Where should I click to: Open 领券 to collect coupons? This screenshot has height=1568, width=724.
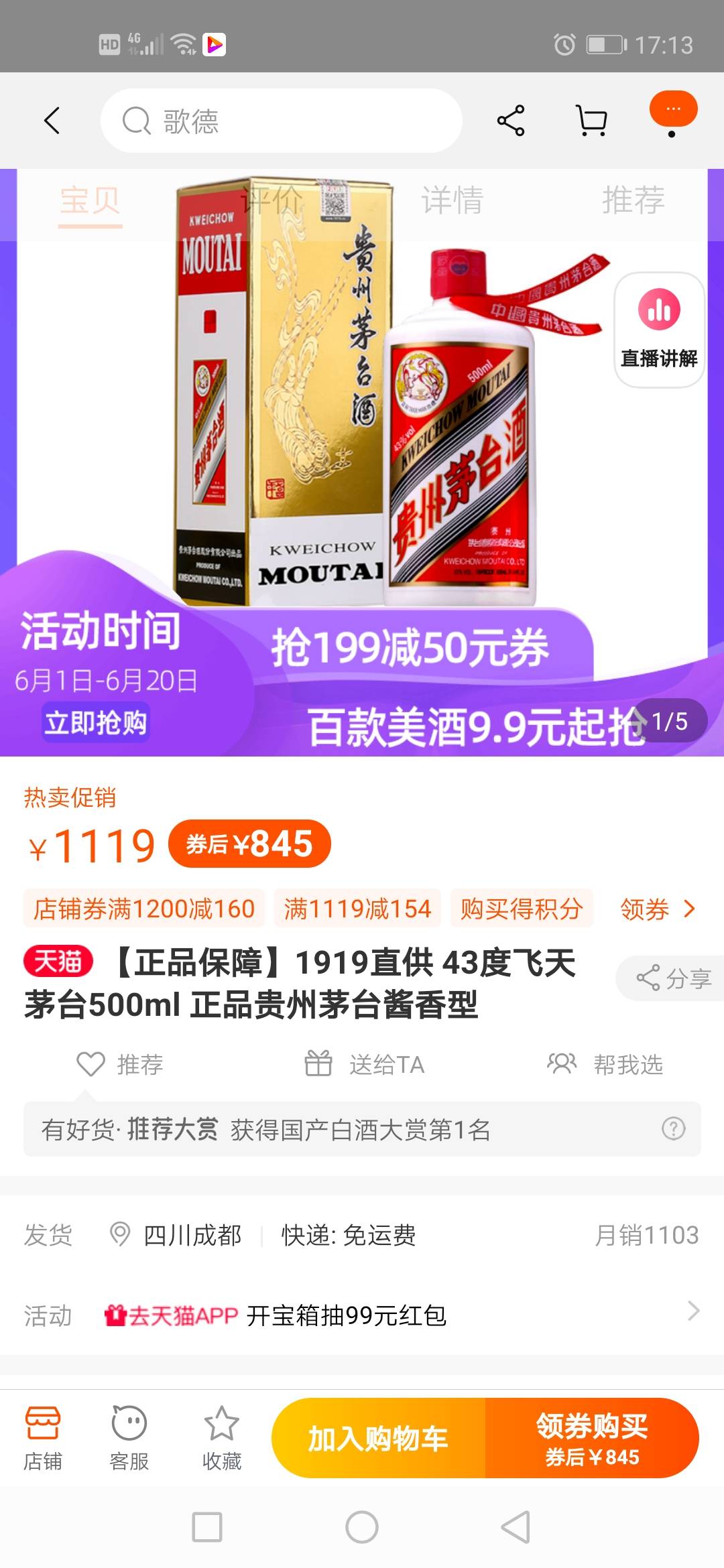pos(657,909)
